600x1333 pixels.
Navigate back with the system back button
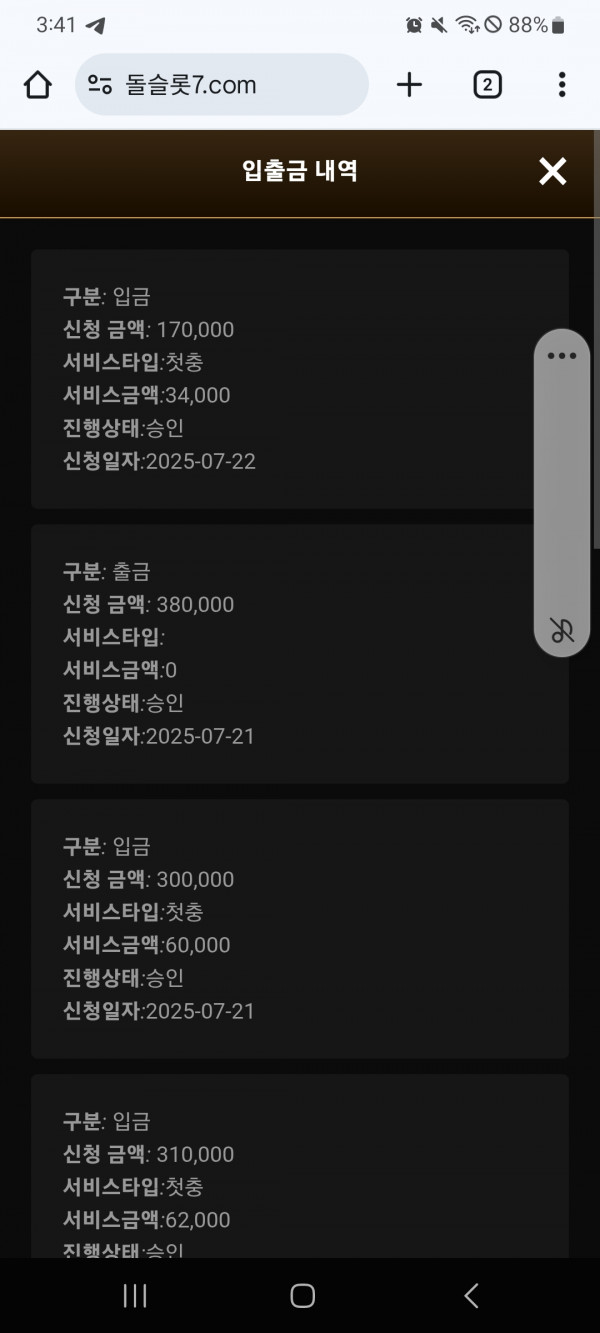point(471,1296)
